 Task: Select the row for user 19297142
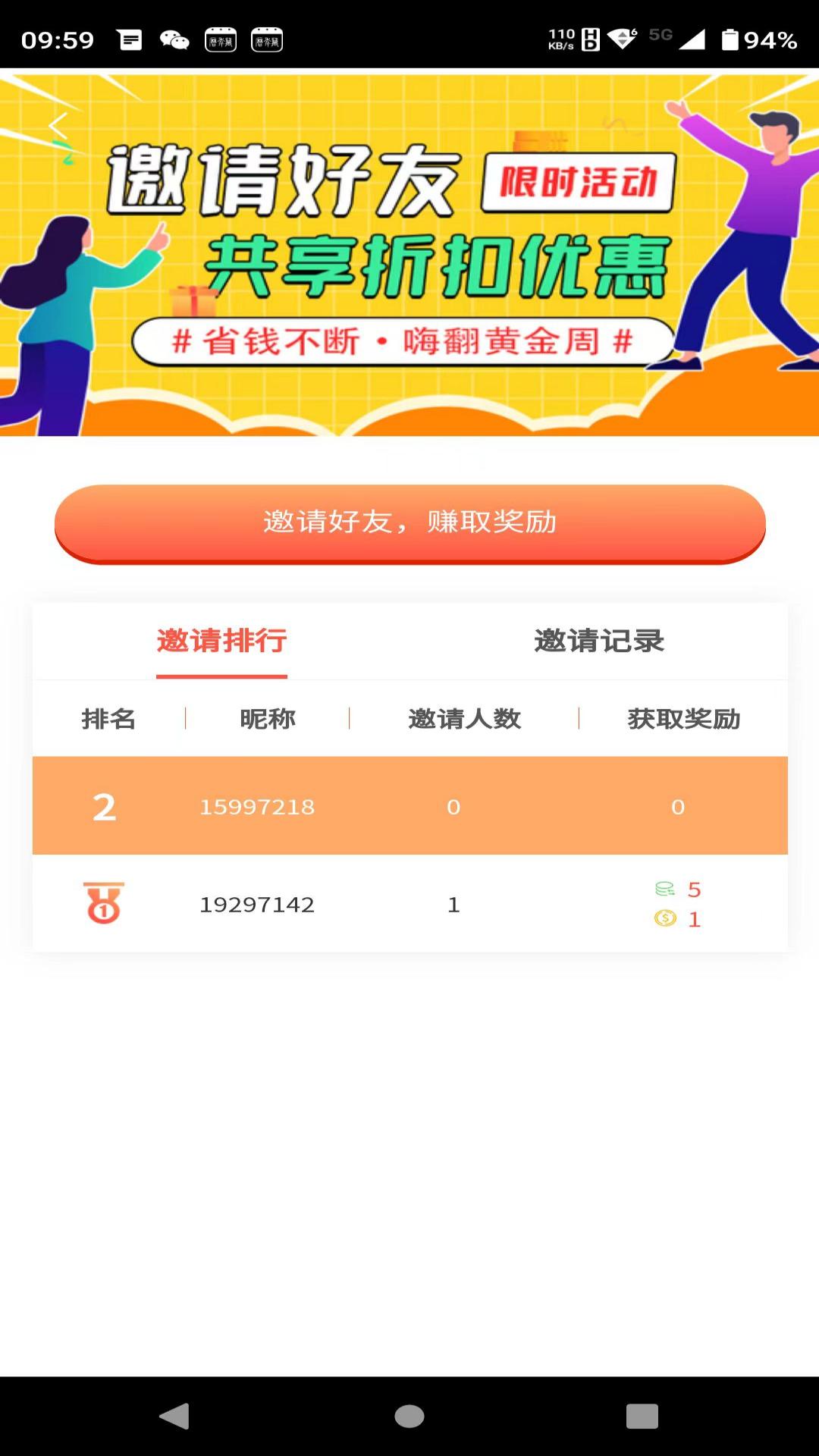tap(409, 903)
